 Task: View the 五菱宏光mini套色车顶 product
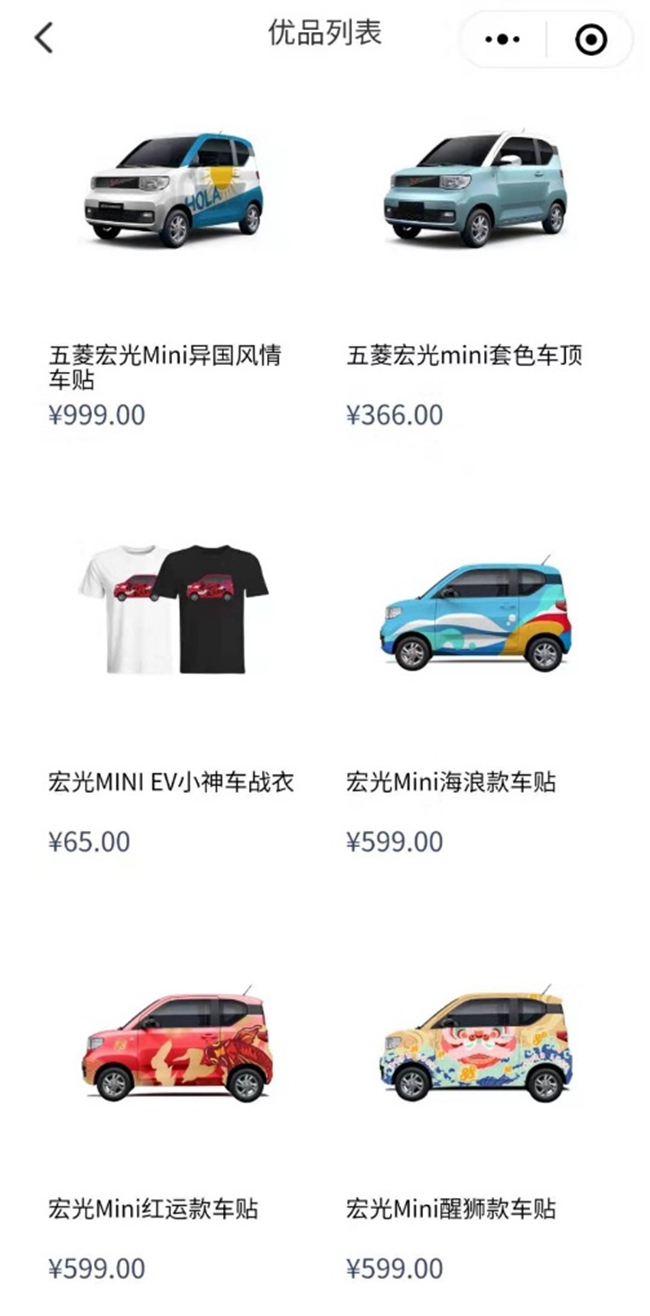[x=474, y=190]
